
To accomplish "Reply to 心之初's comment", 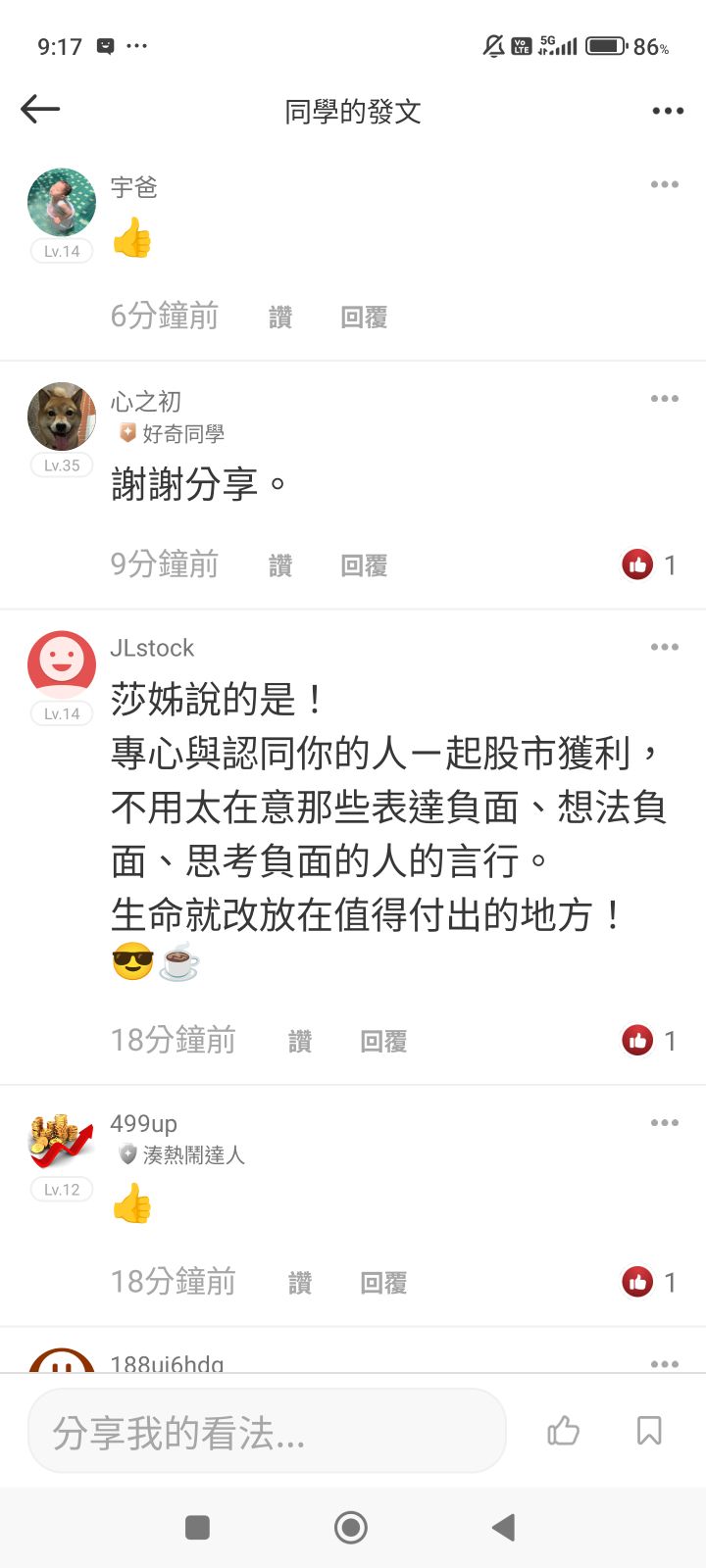I will click(364, 565).
